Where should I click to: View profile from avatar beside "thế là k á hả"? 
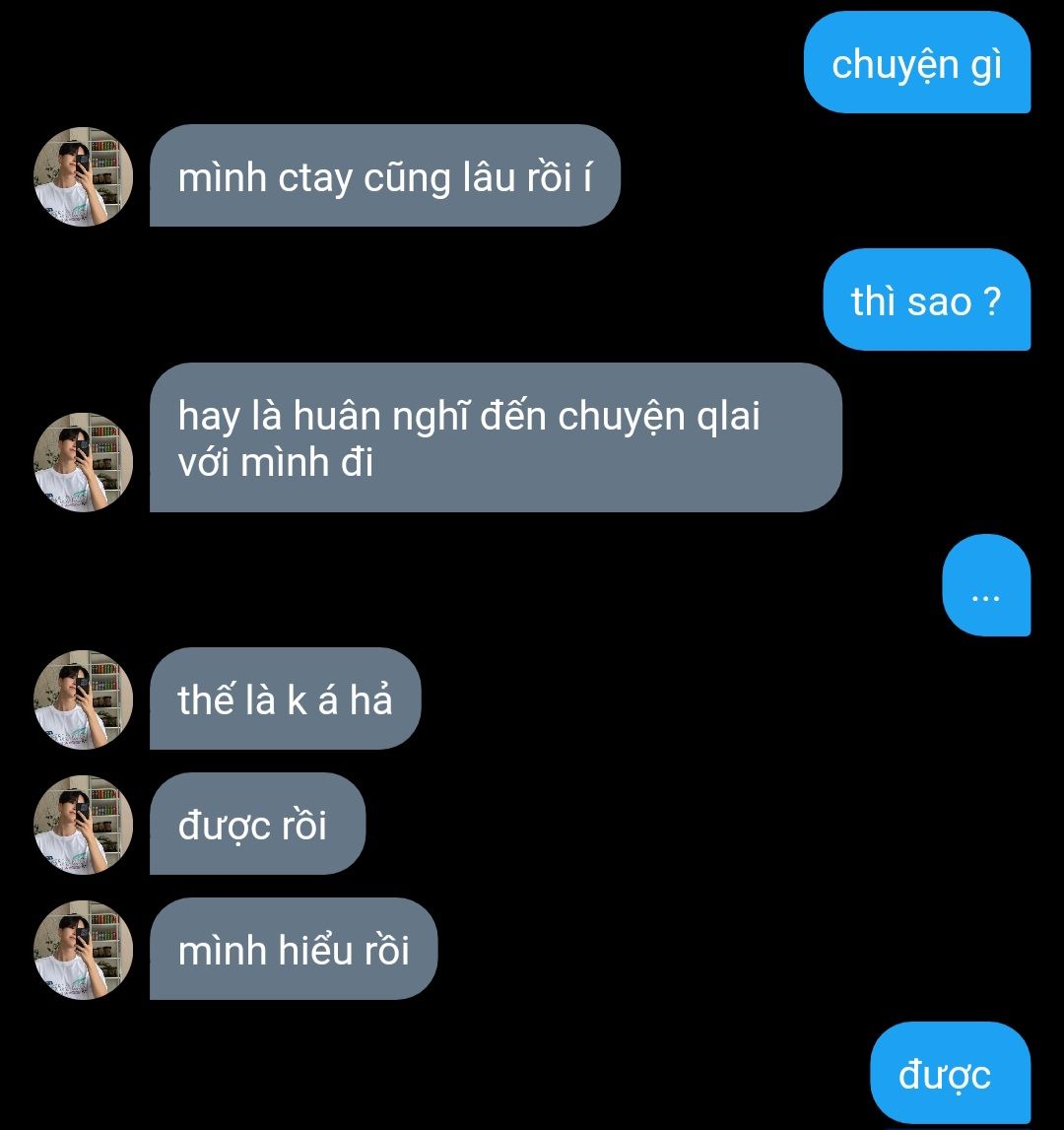pyautogui.click(x=84, y=699)
